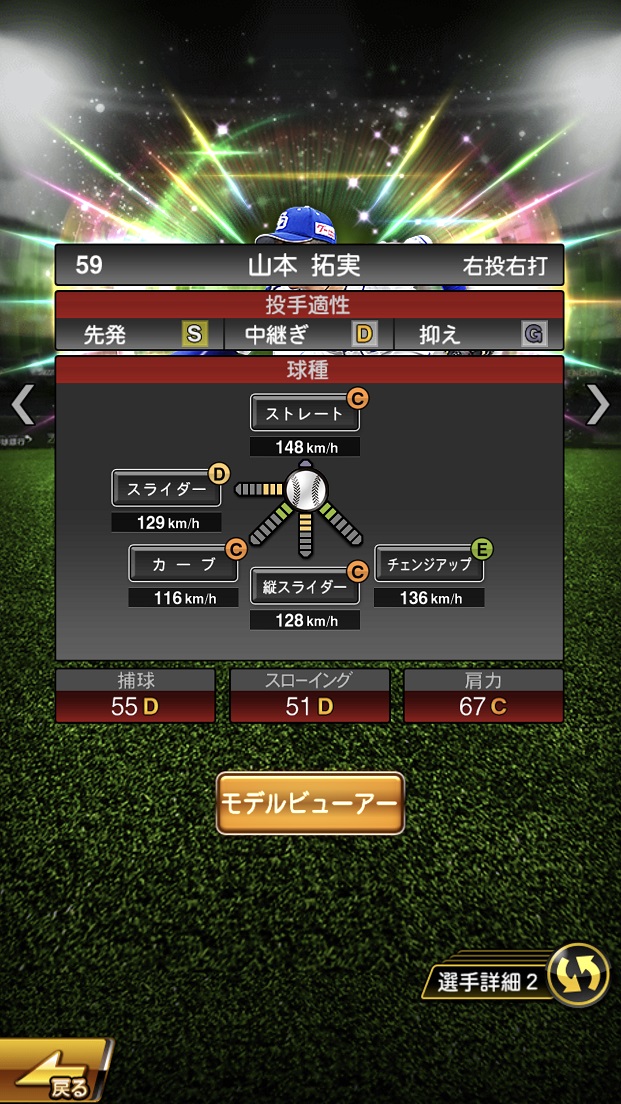This screenshot has height=1104, width=621.
Task: Open the モデルビューアー model viewer
Action: (x=310, y=803)
